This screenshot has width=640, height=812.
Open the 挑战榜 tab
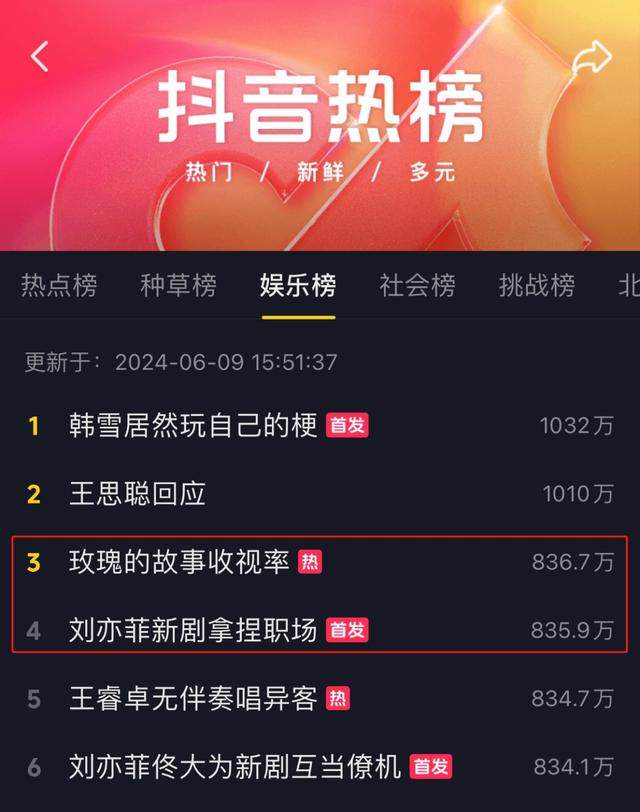pos(537,285)
